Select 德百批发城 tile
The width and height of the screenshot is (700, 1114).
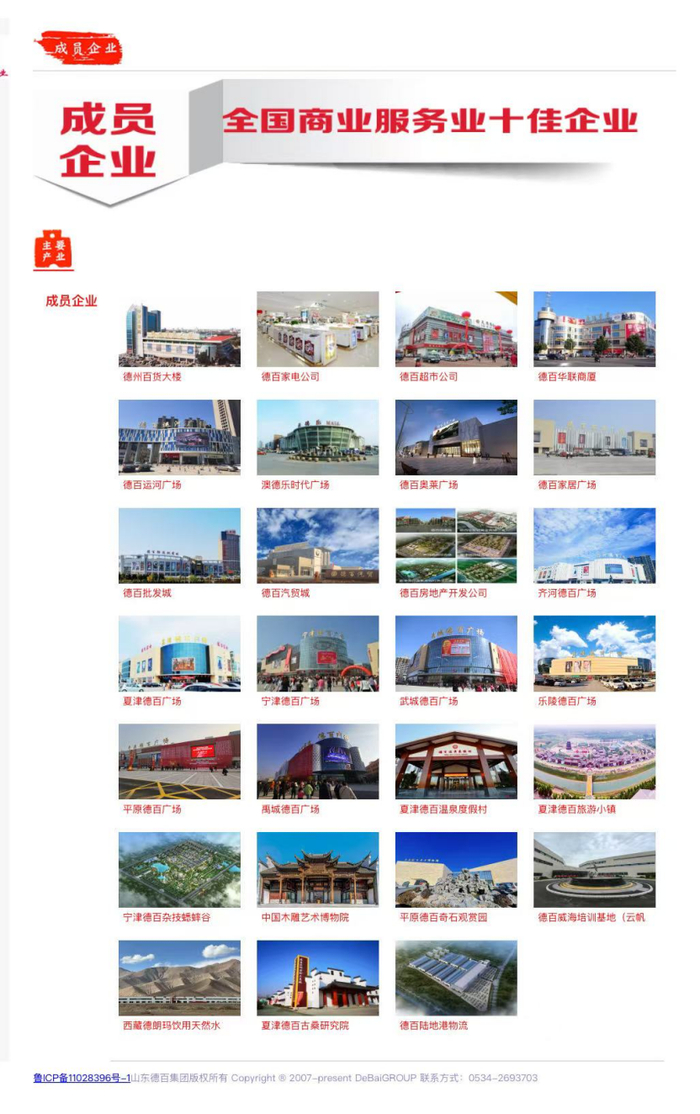(179, 545)
